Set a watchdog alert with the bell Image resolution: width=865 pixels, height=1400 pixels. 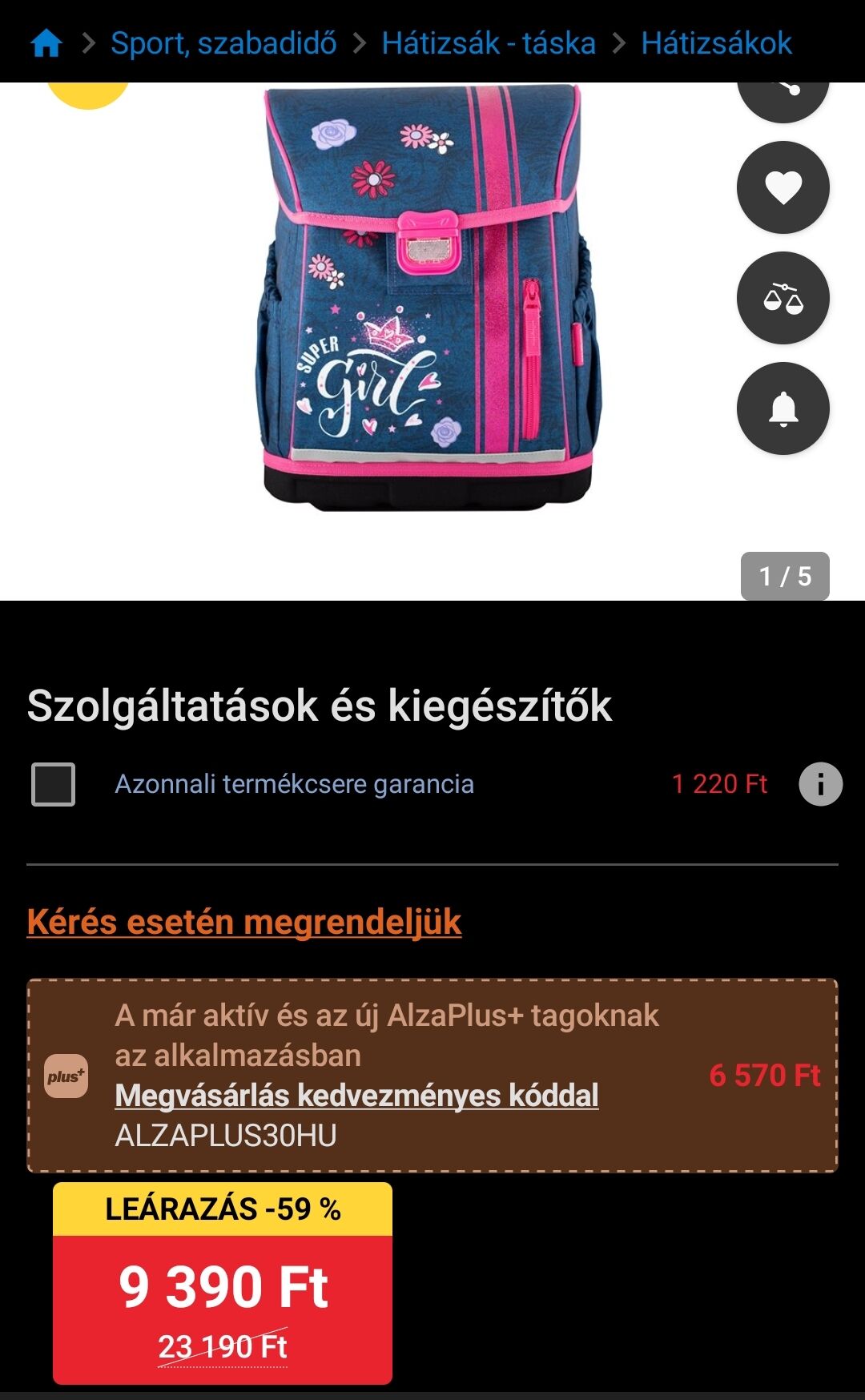[783, 408]
